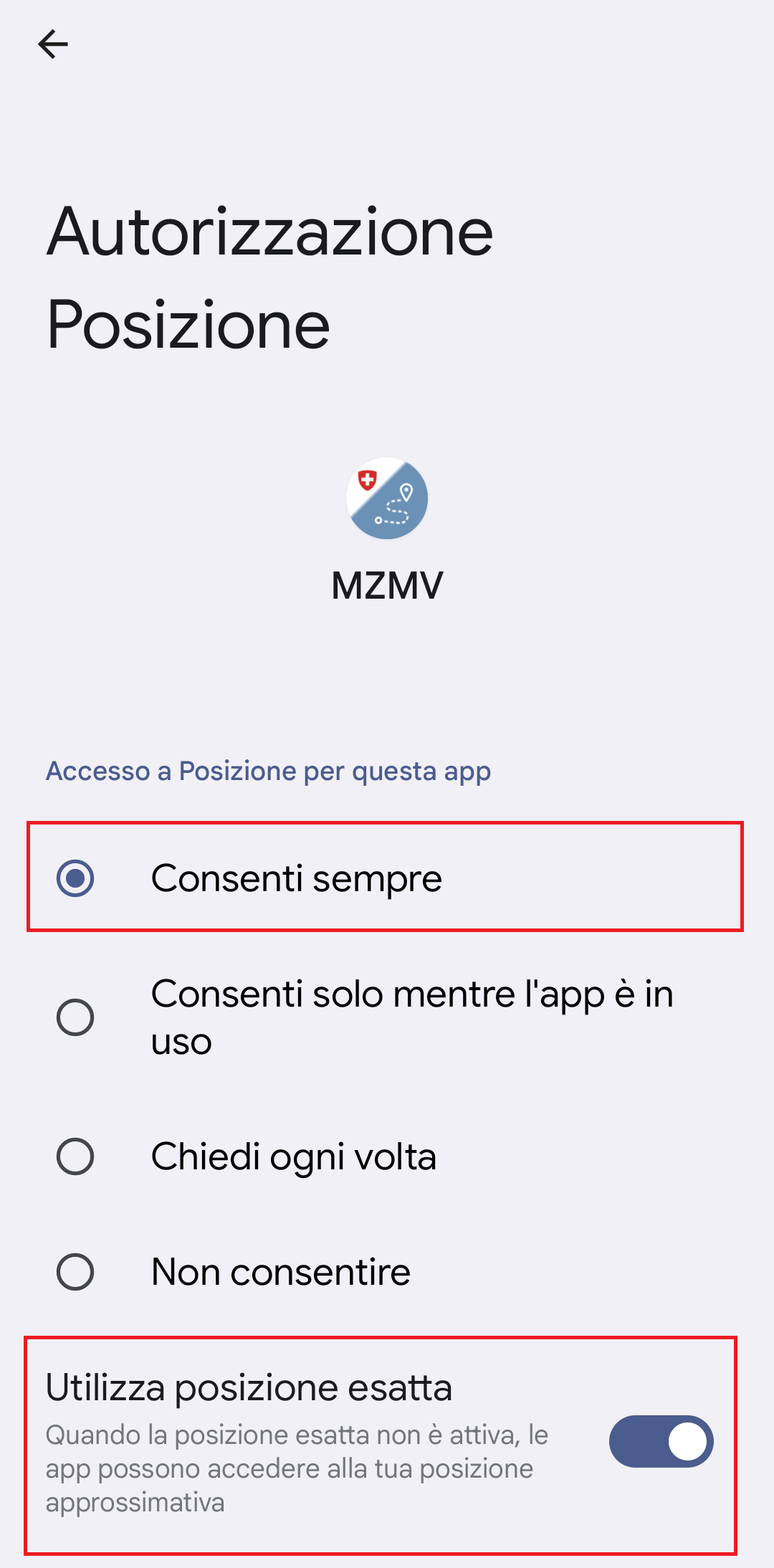
Task: Select Chiedi ogni volta
Action: pyautogui.click(x=386, y=1156)
